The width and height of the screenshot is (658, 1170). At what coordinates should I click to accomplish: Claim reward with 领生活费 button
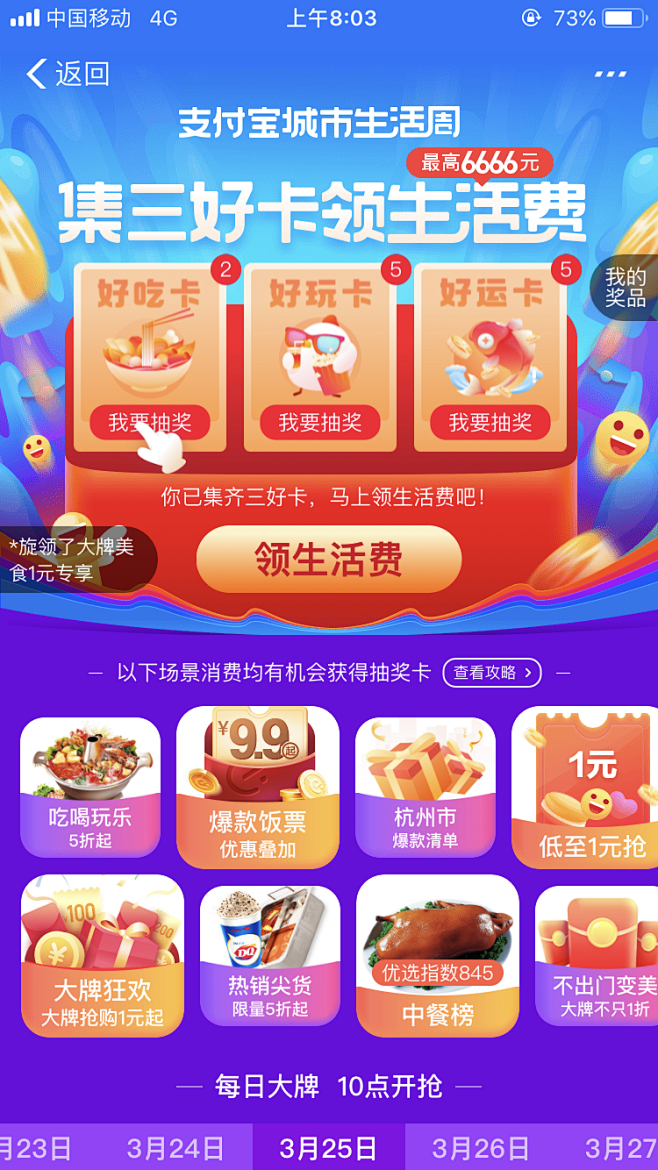click(x=329, y=559)
